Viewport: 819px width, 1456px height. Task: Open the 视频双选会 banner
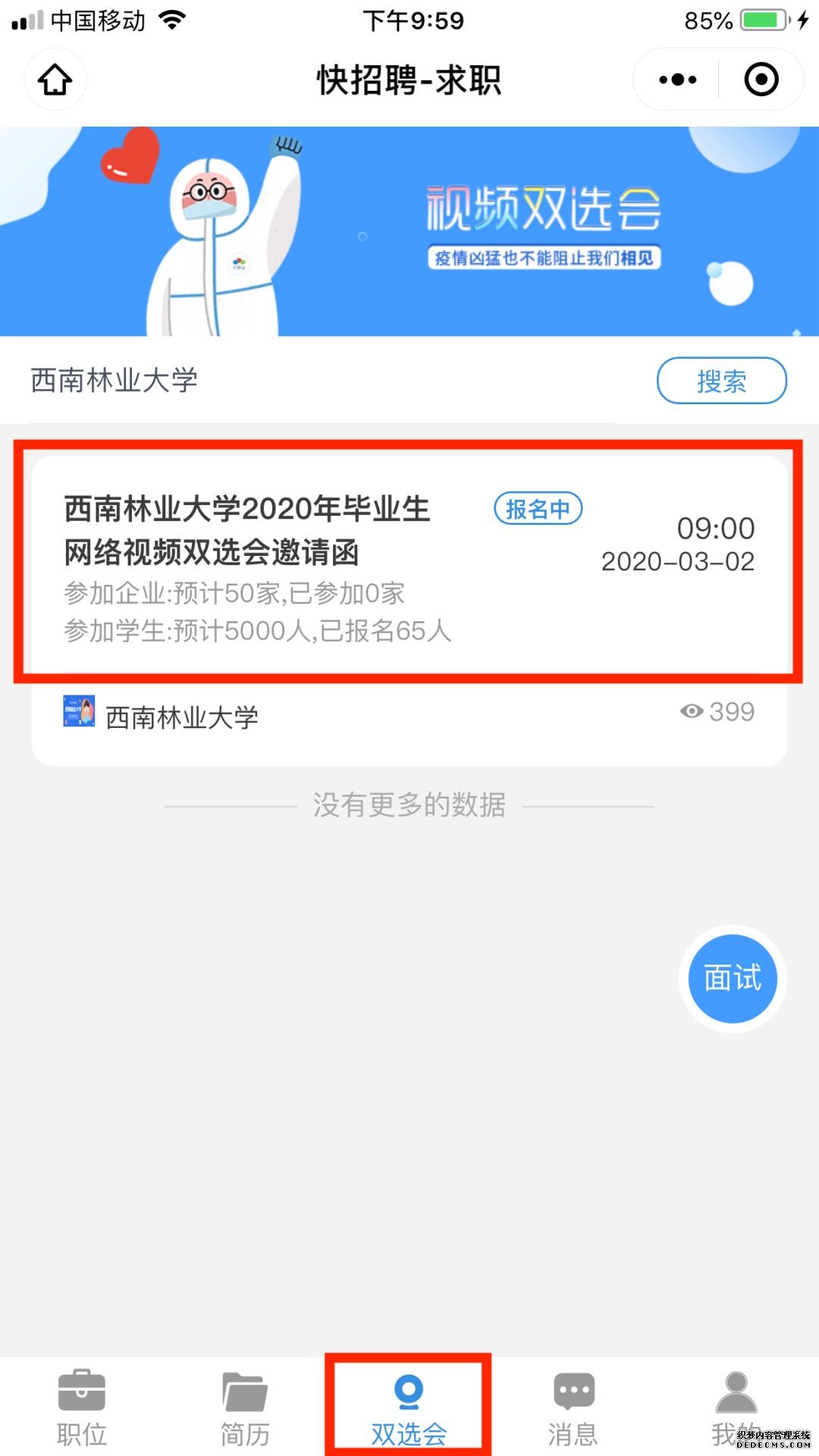[409, 231]
